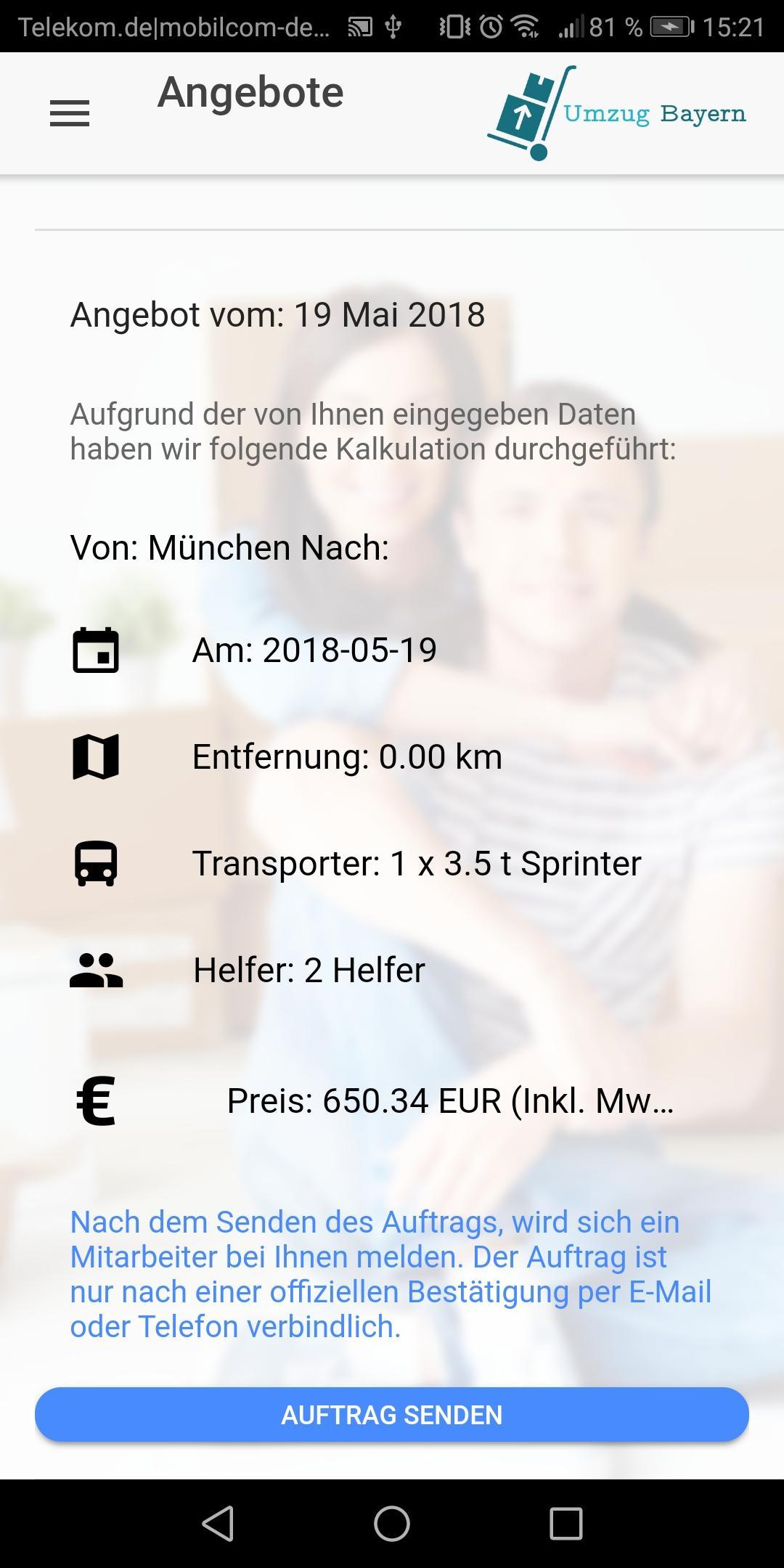Click the blue confirmation notice text
Screen dimensions: 784x1568
point(392,1274)
